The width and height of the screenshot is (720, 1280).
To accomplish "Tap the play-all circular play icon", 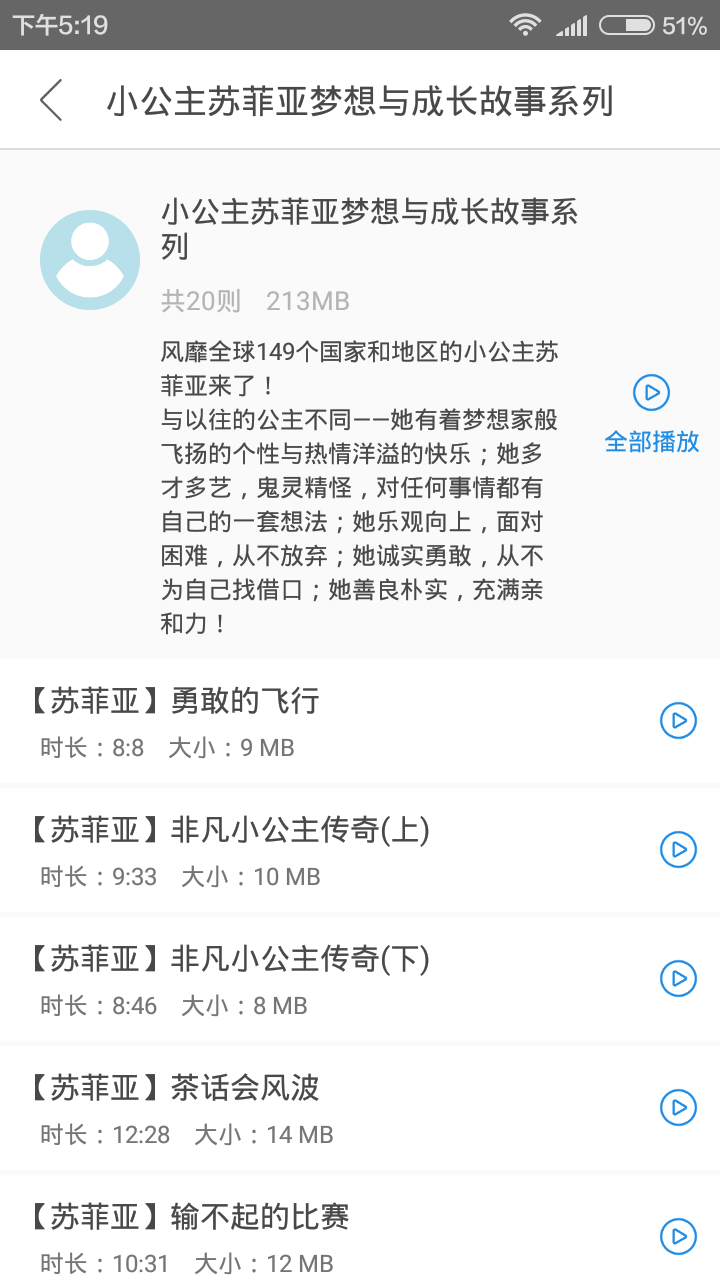I will pyautogui.click(x=651, y=394).
